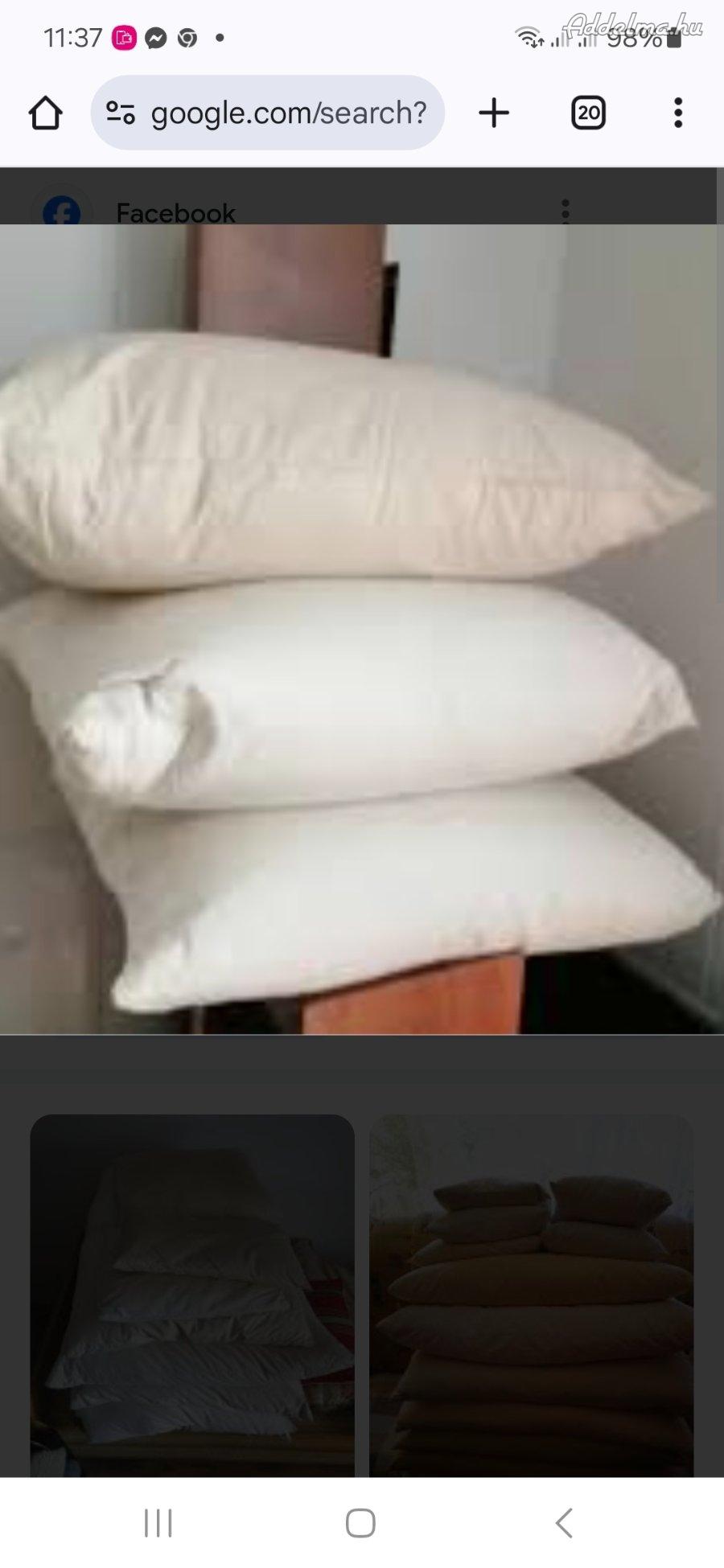Open the related image of white pillows pile
This screenshot has width=724, height=1568.
tap(192, 1295)
